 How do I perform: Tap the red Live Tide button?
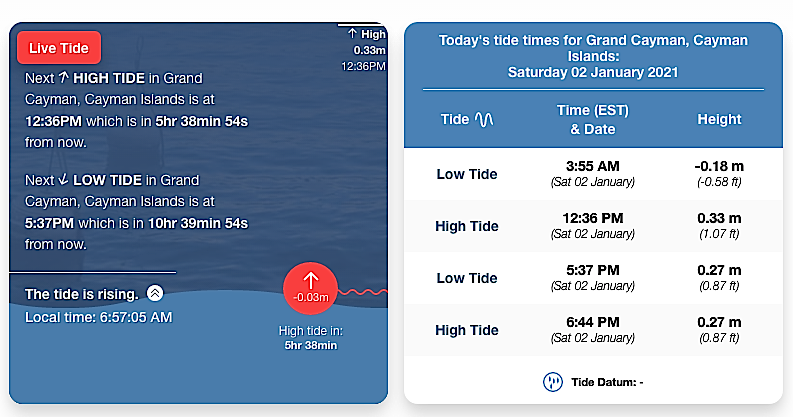coord(59,48)
